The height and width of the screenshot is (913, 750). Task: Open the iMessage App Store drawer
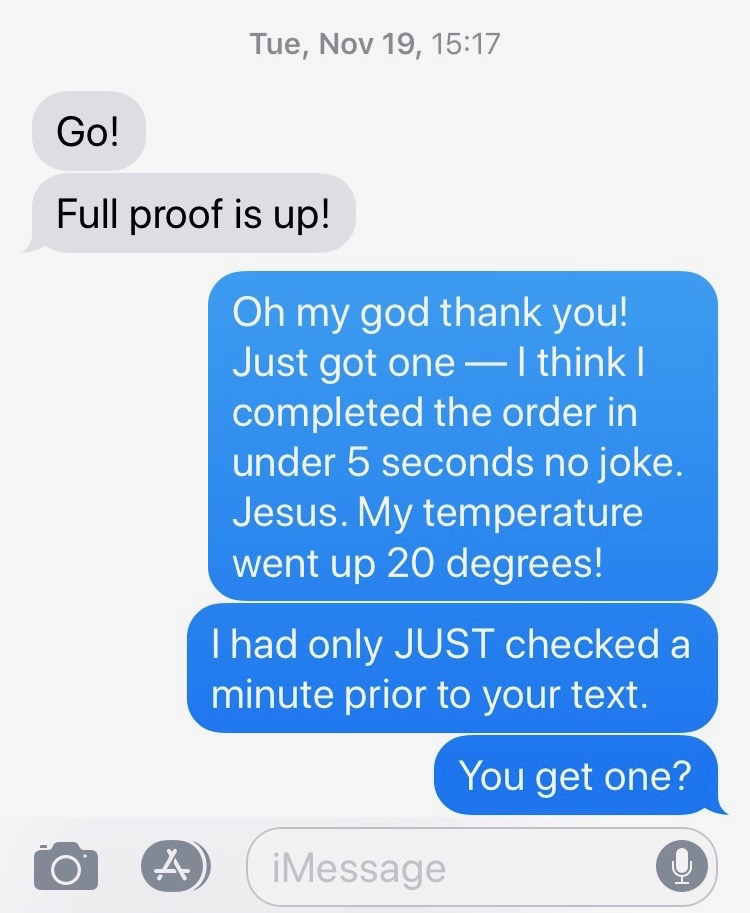point(174,866)
